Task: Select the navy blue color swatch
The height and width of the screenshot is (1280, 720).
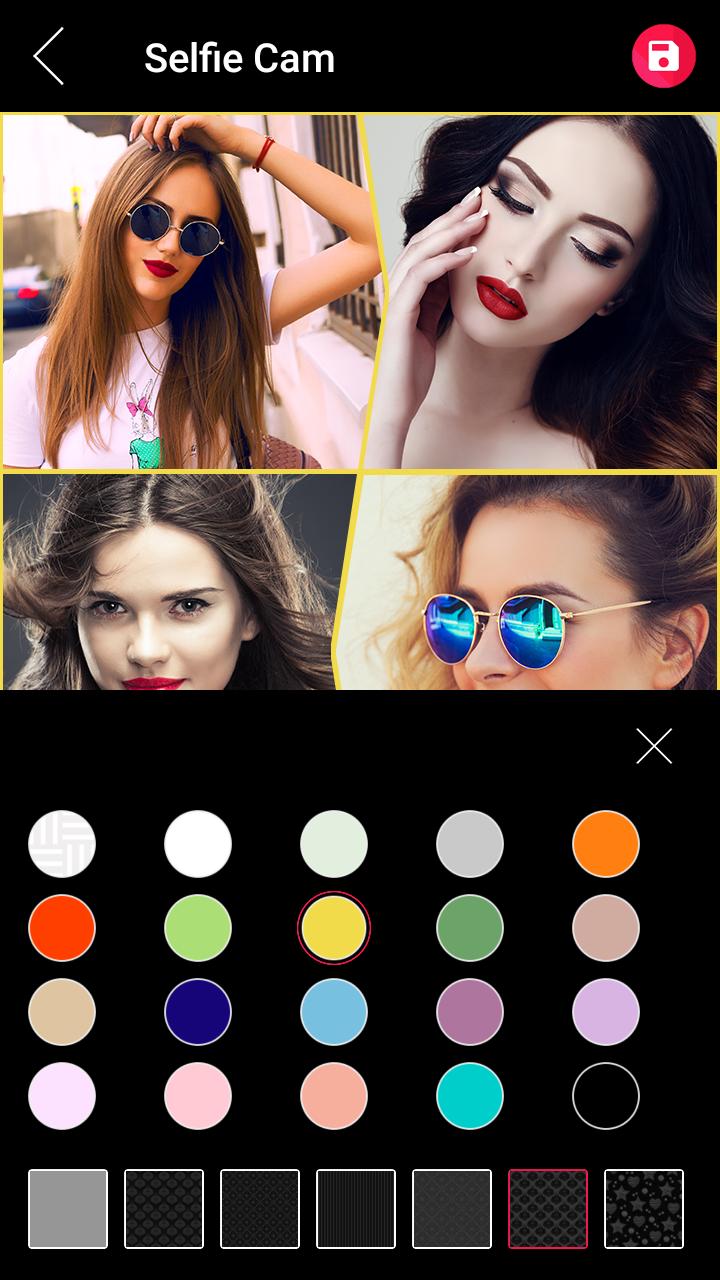Action: click(198, 1012)
